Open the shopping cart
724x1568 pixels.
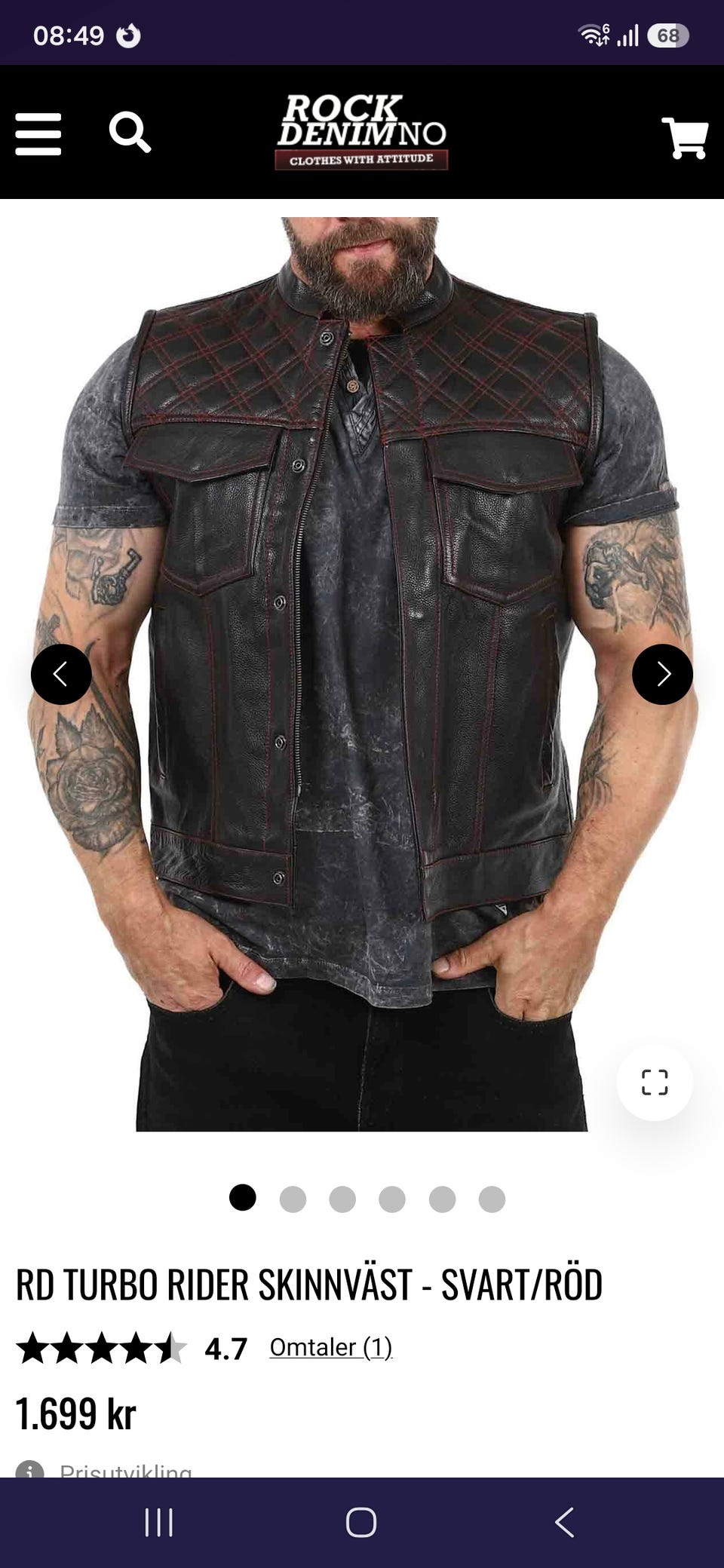685,137
